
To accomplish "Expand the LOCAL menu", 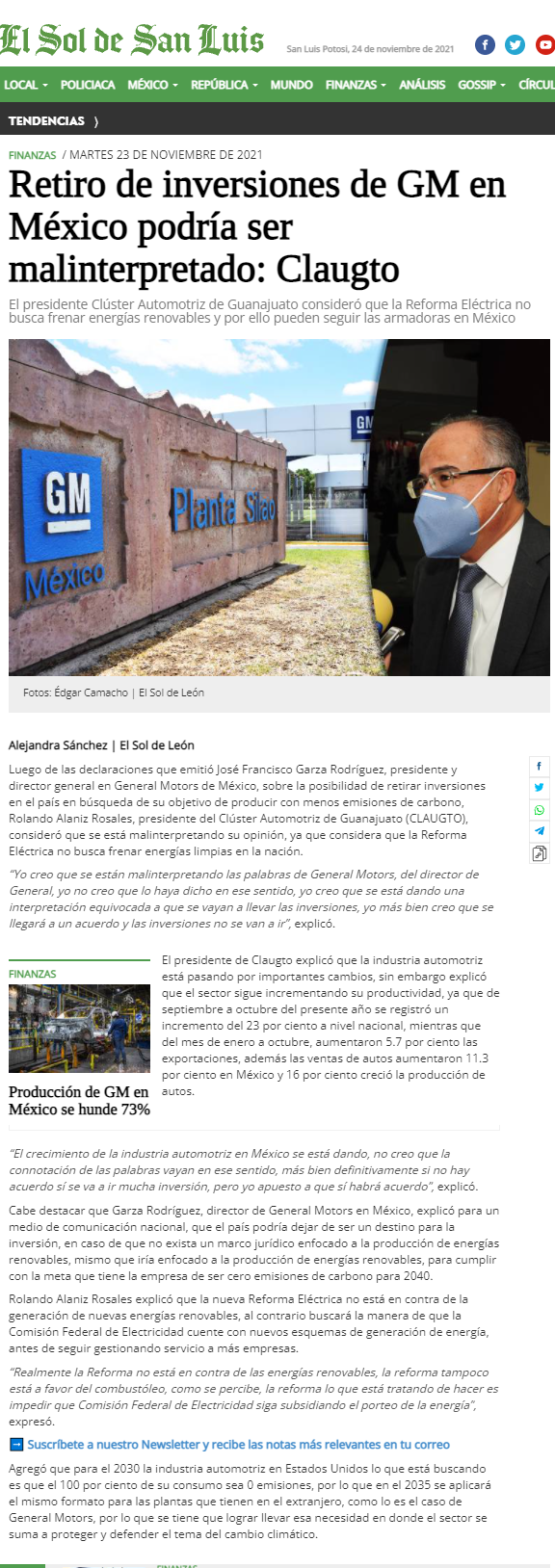I will pyautogui.click(x=25, y=85).
